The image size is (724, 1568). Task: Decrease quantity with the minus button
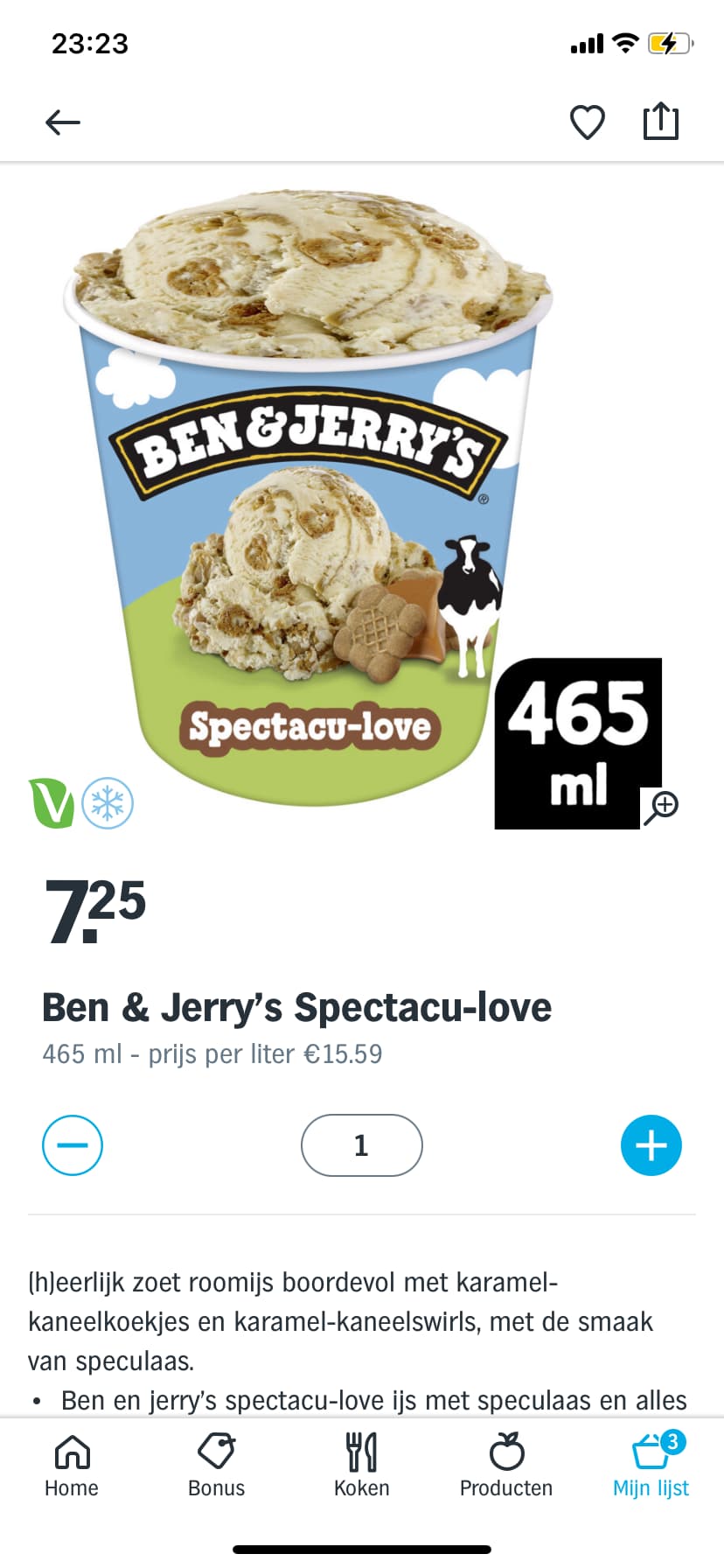pyautogui.click(x=73, y=1145)
